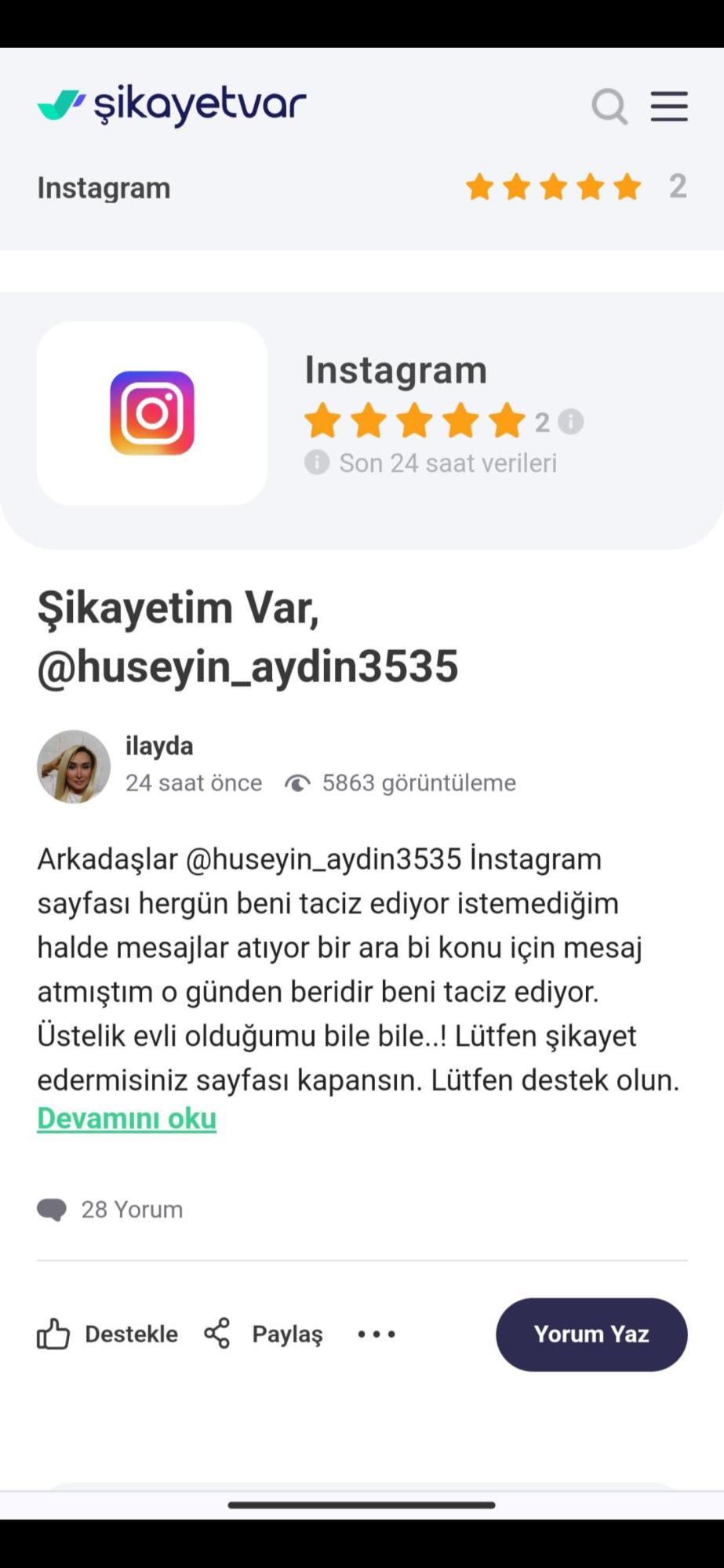Open the 28 Yorum comments section
Viewport: 724px width, 1568px height.
(x=132, y=1208)
